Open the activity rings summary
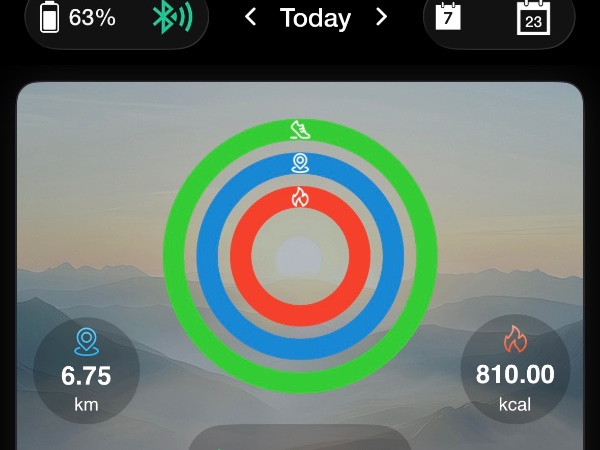The image size is (600, 450). coord(300,255)
